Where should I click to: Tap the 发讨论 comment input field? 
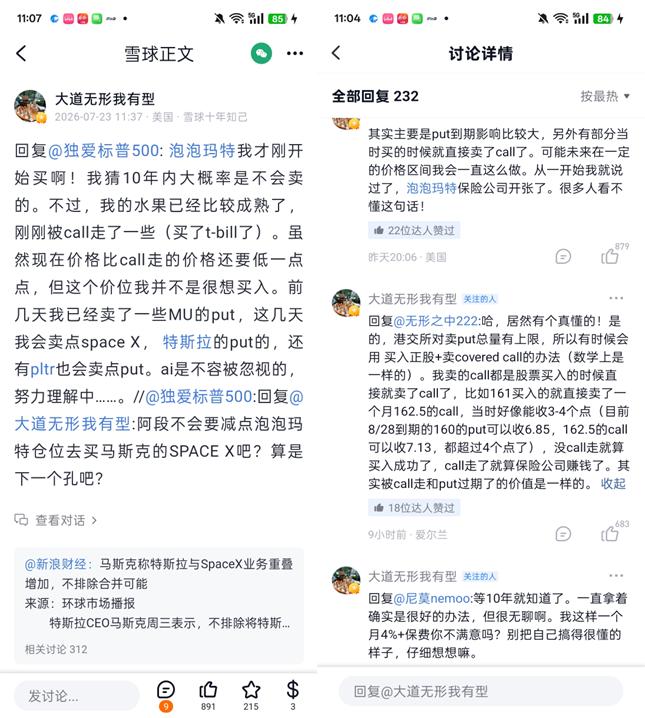[76, 696]
